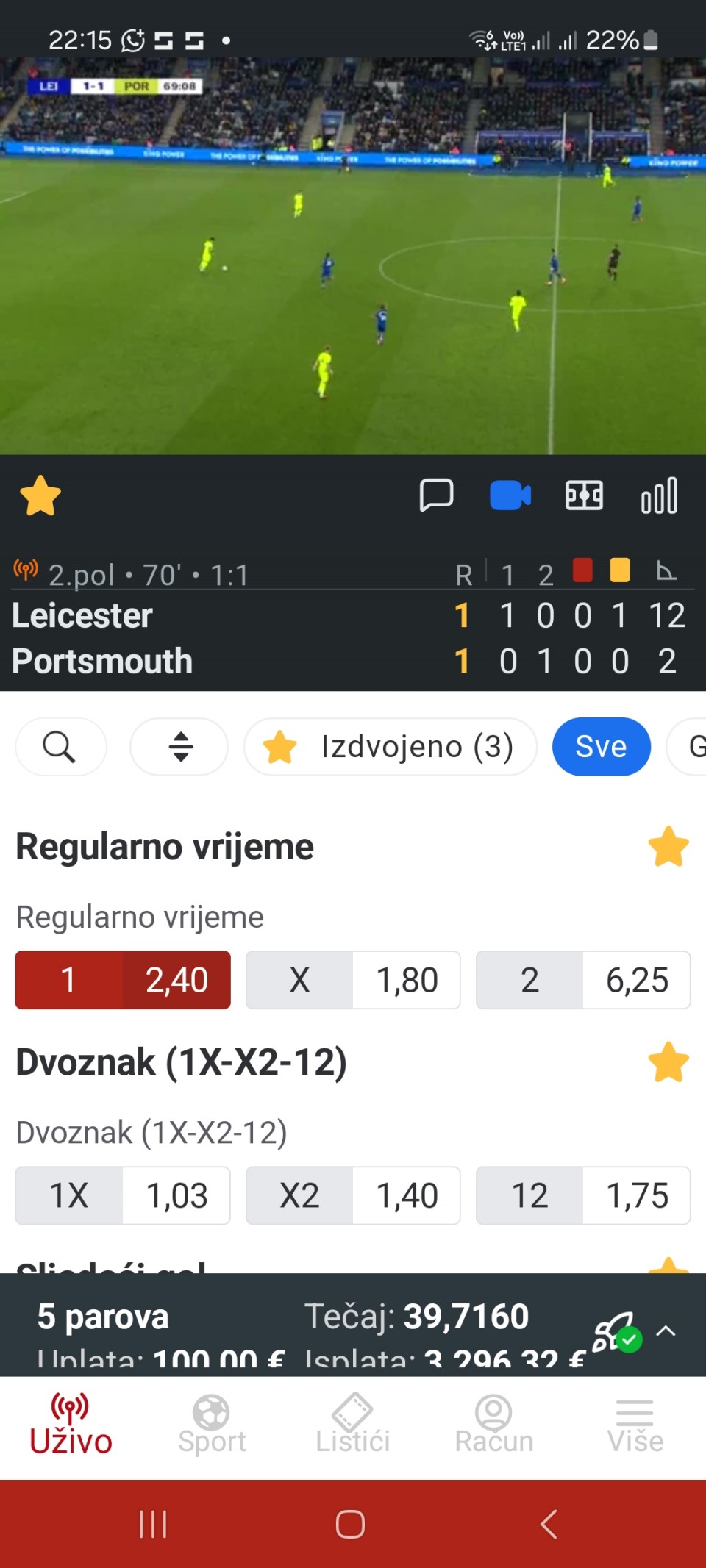706x1568 pixels.
Task: Show the pitch tracker view
Action: tap(584, 495)
